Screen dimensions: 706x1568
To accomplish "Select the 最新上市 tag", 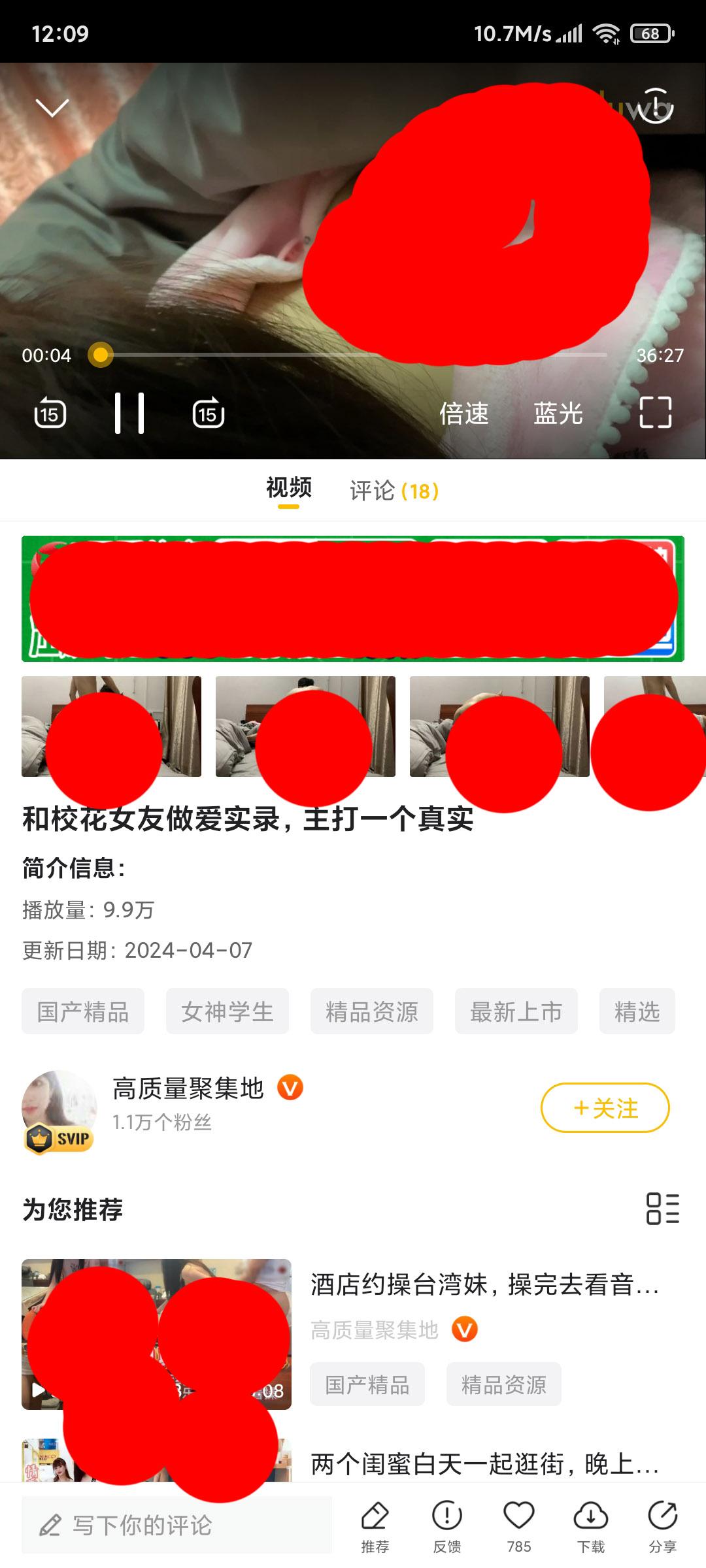I will [x=516, y=1011].
